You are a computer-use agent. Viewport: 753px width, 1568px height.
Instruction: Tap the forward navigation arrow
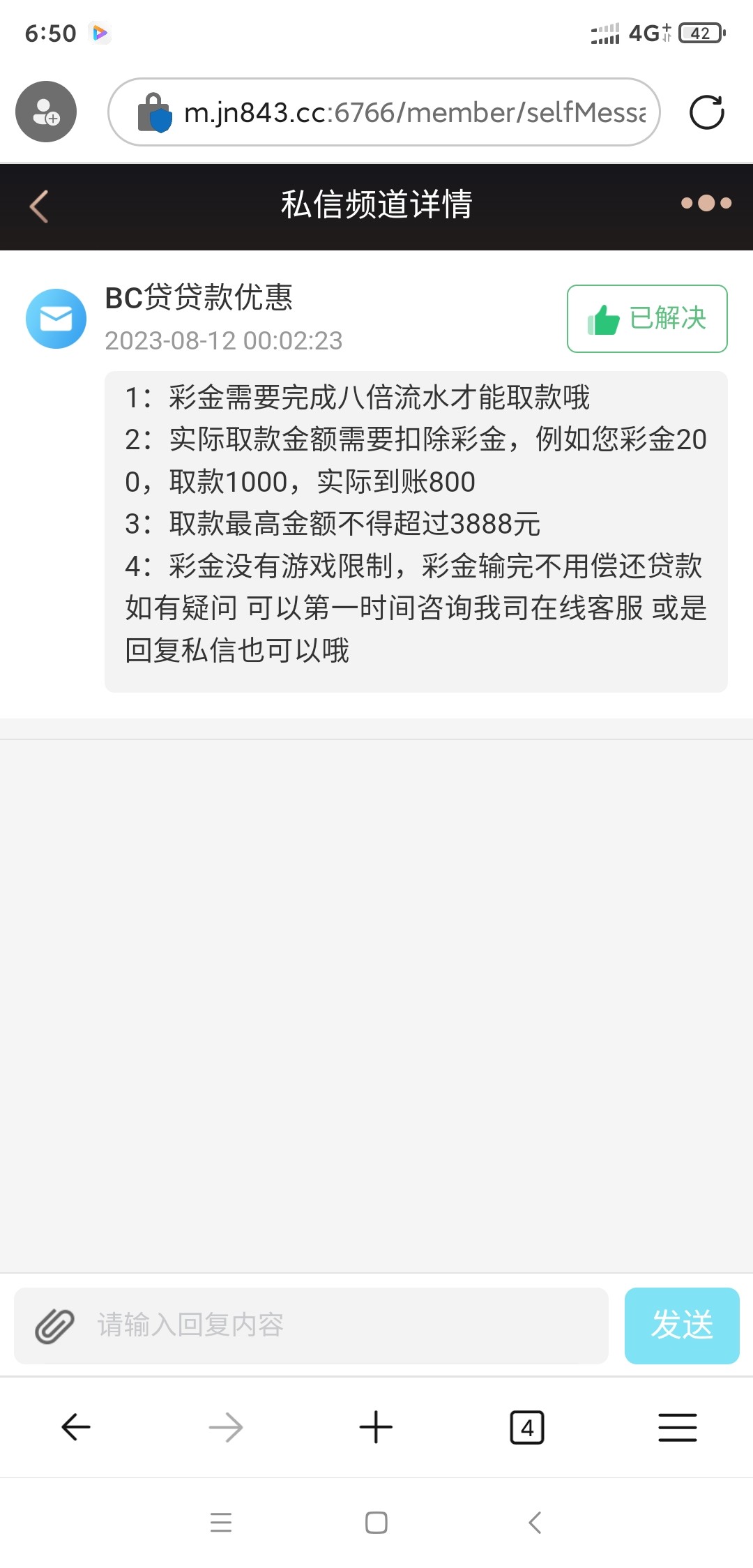pyautogui.click(x=225, y=1427)
